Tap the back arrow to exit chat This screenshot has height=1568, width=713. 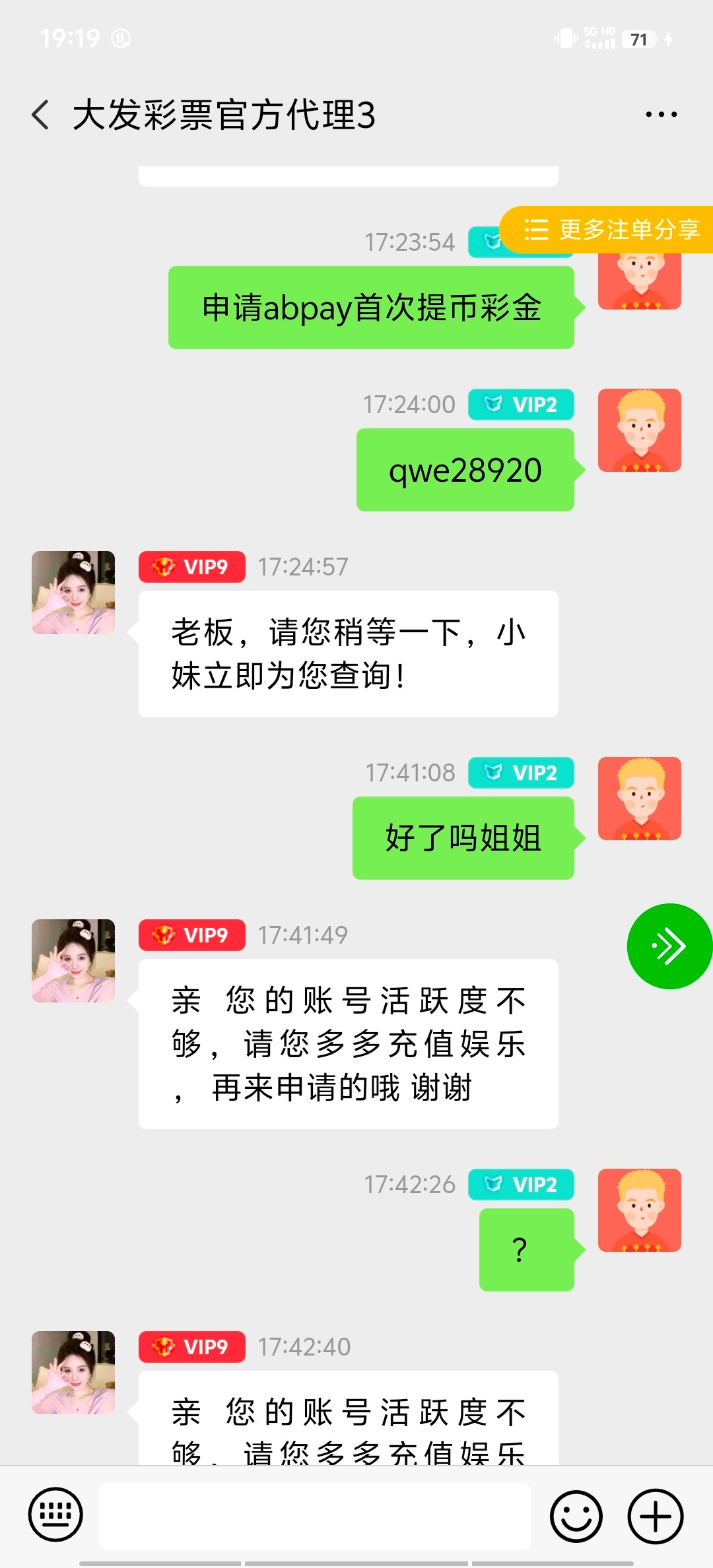pyautogui.click(x=40, y=114)
